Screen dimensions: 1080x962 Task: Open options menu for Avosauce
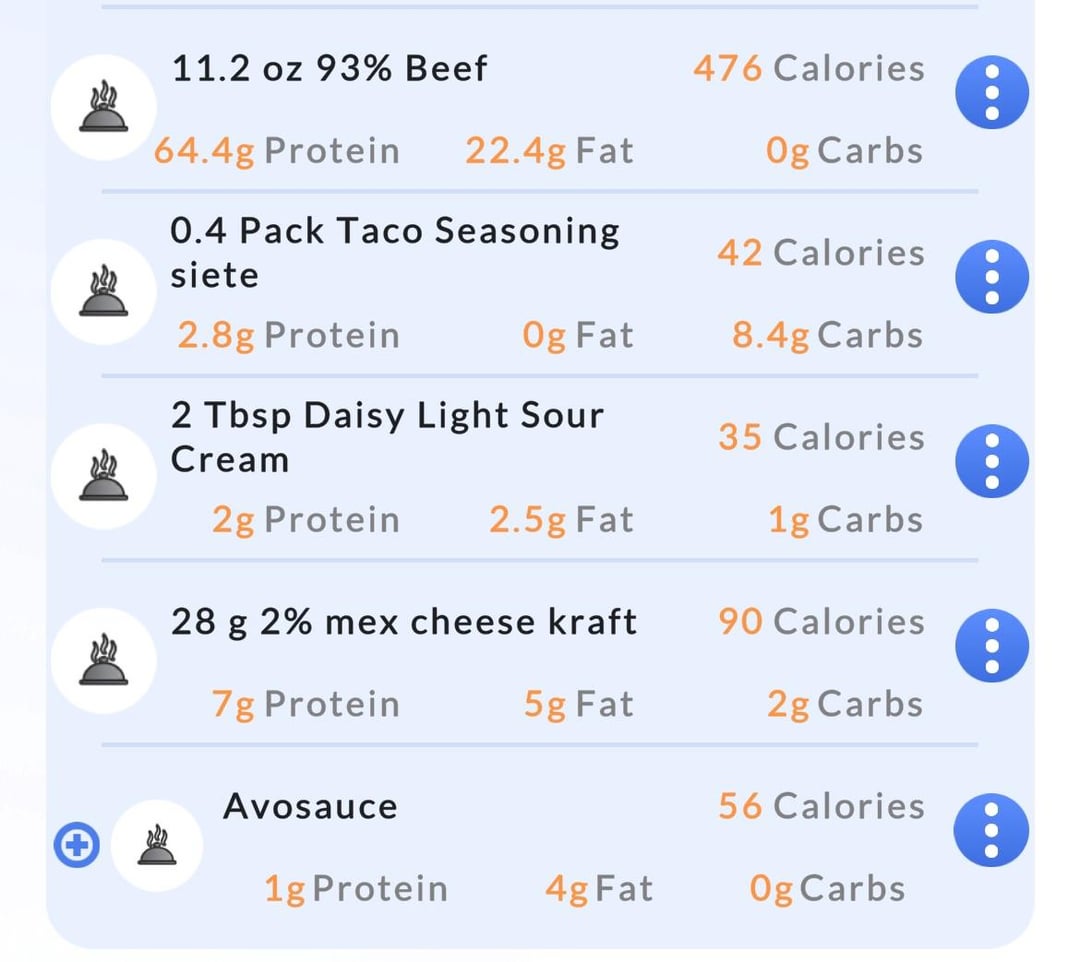click(992, 830)
